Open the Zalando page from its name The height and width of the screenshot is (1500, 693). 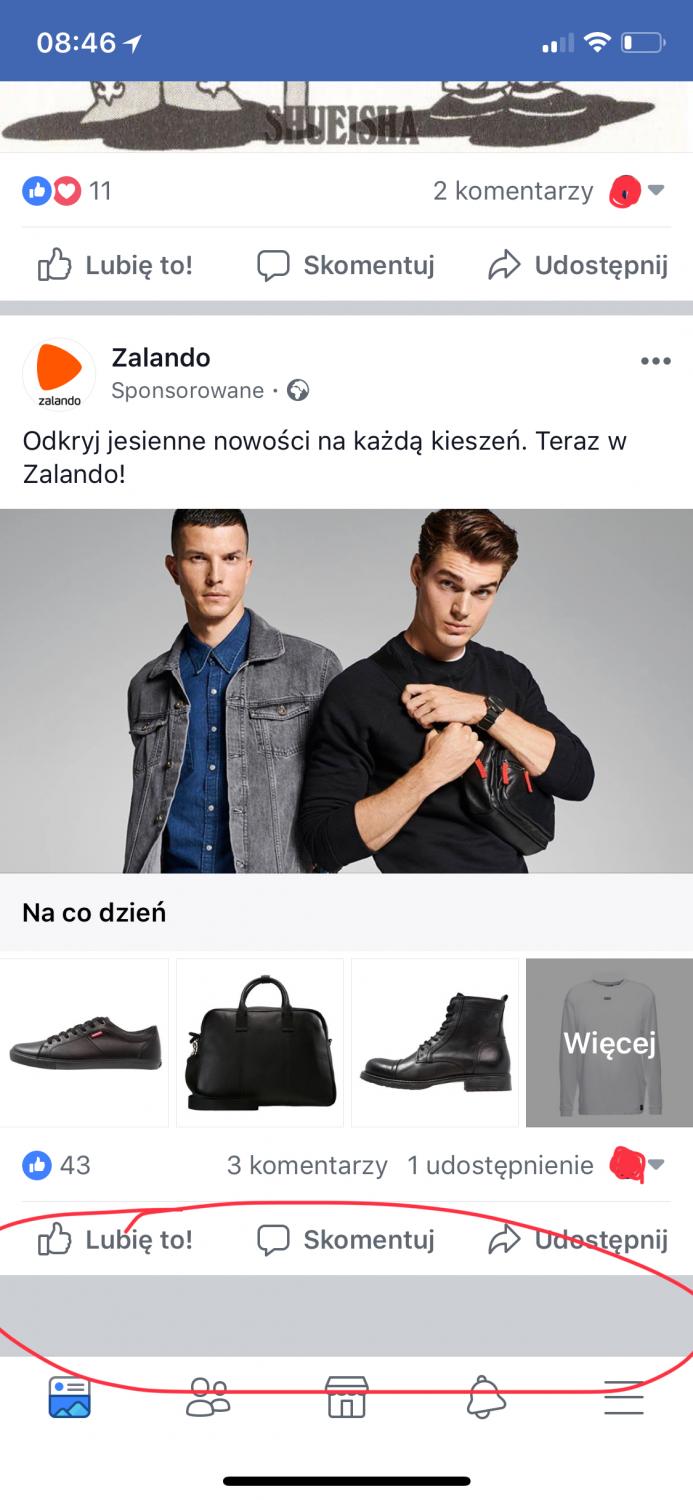[x=161, y=357]
